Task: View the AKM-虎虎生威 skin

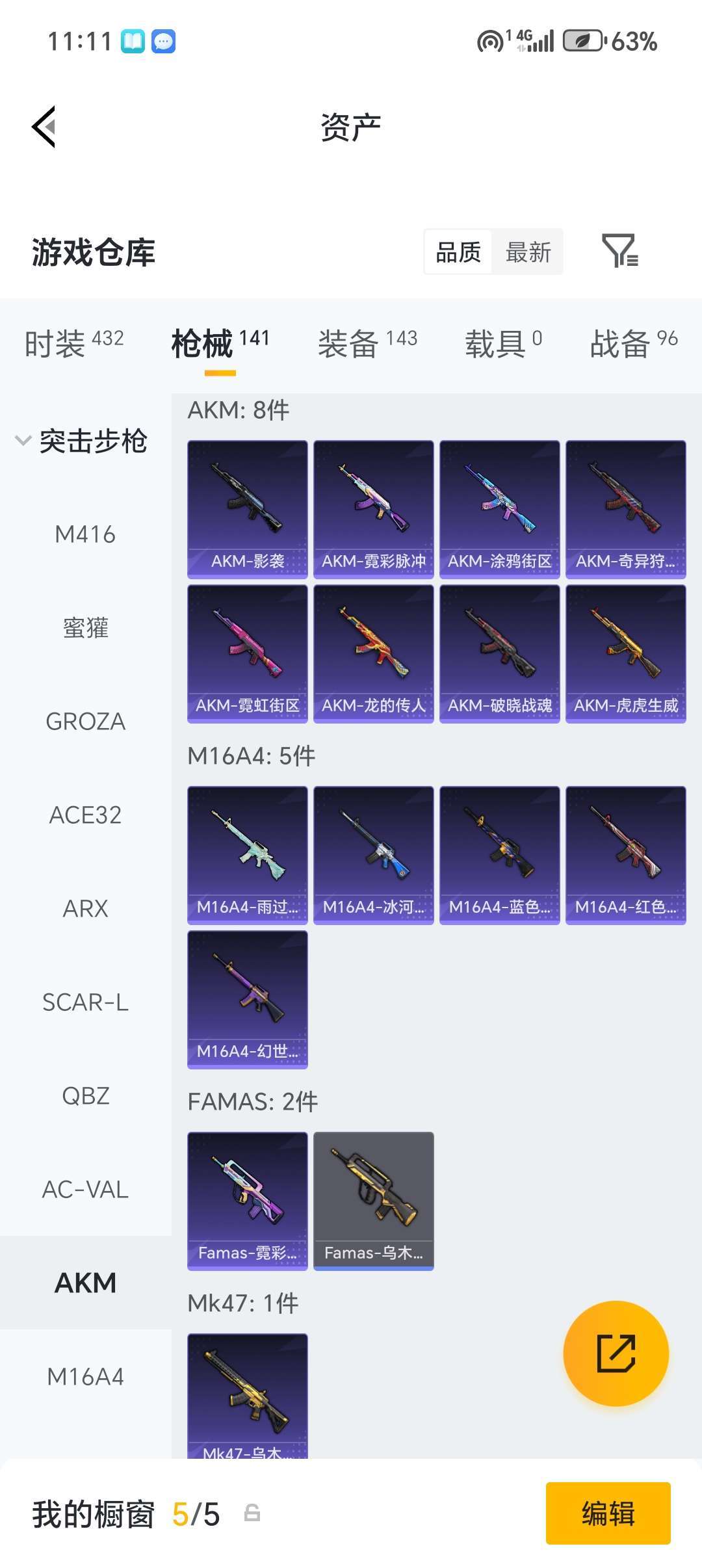Action: point(626,654)
